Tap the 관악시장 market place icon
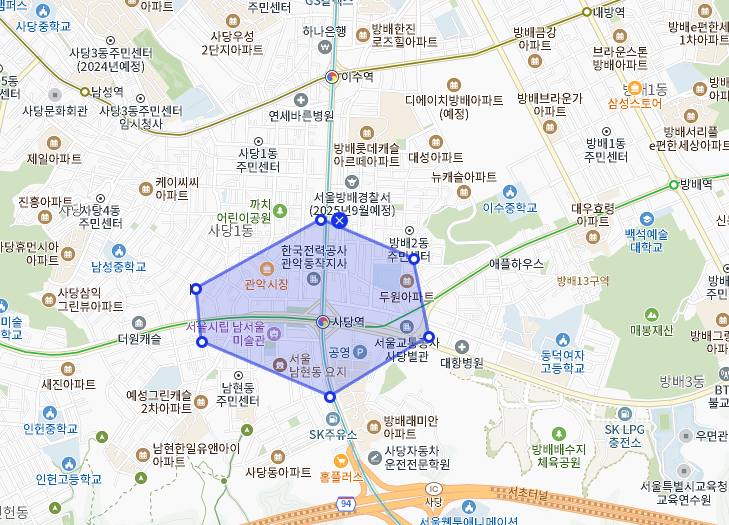 pyautogui.click(x=267, y=270)
